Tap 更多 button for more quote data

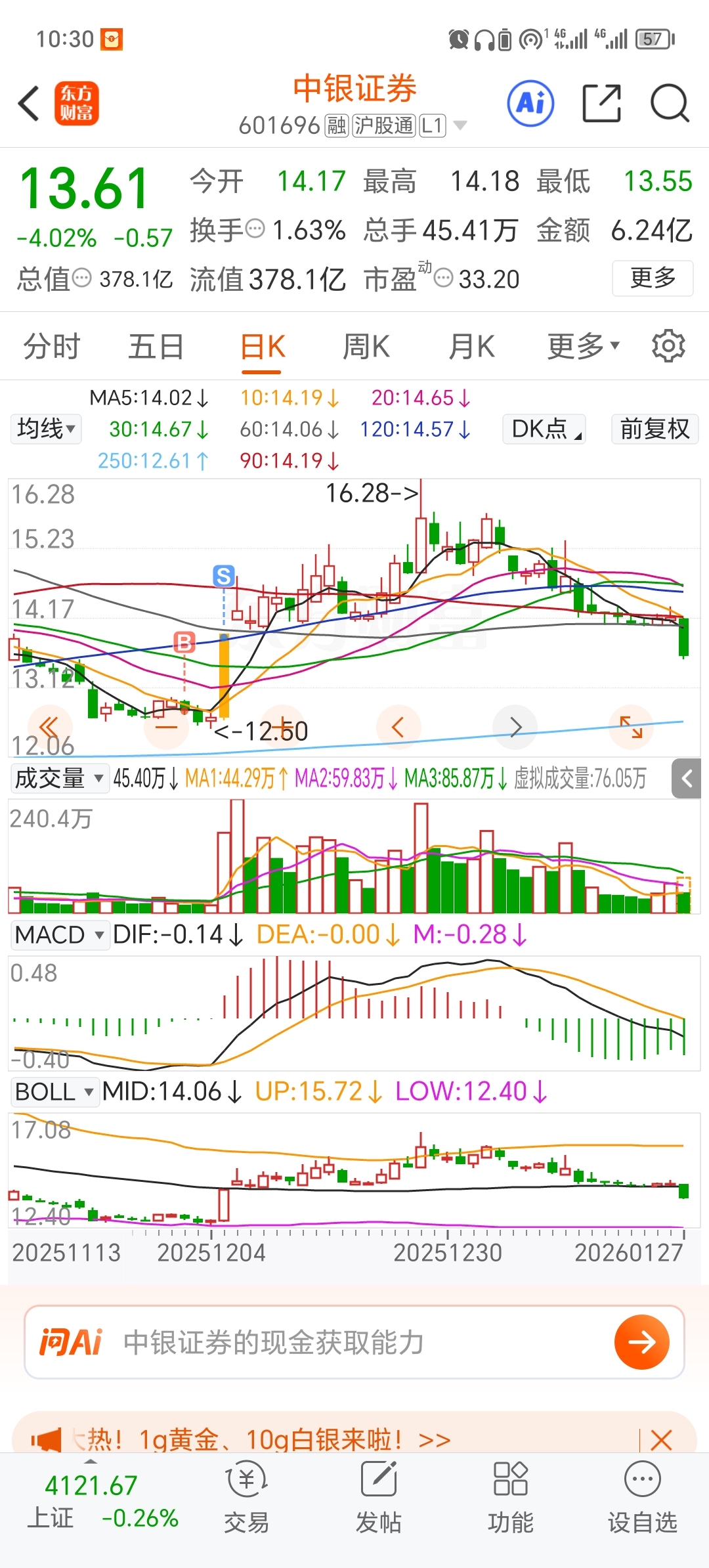(652, 278)
